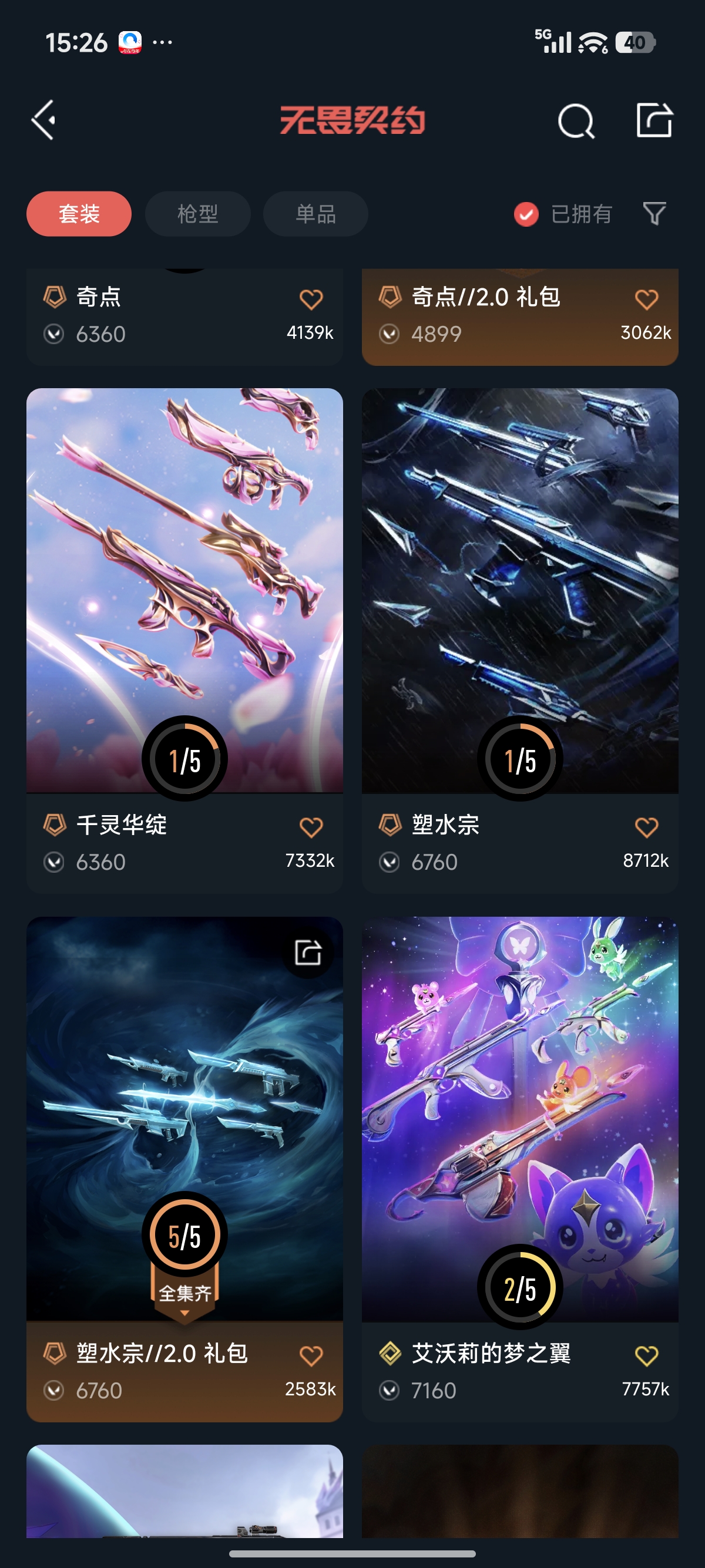Go back using the top-left arrow
705x1568 pixels.
point(44,120)
